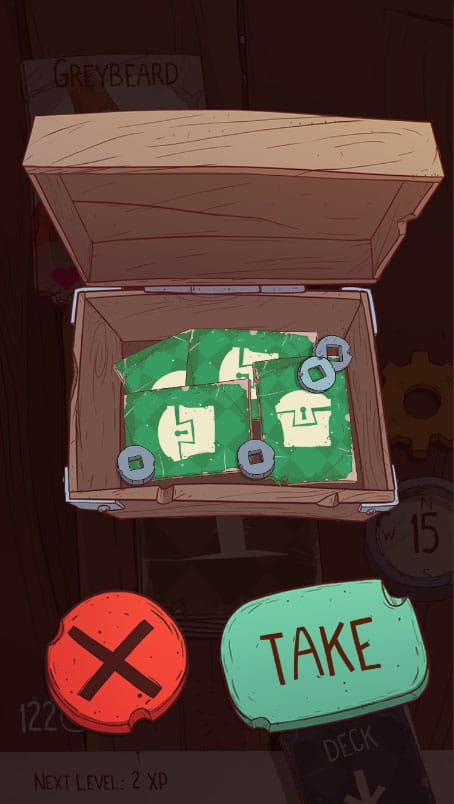The height and width of the screenshot is (804, 454).
Task: Tap TAKE to collect the chest loot
Action: (324, 655)
